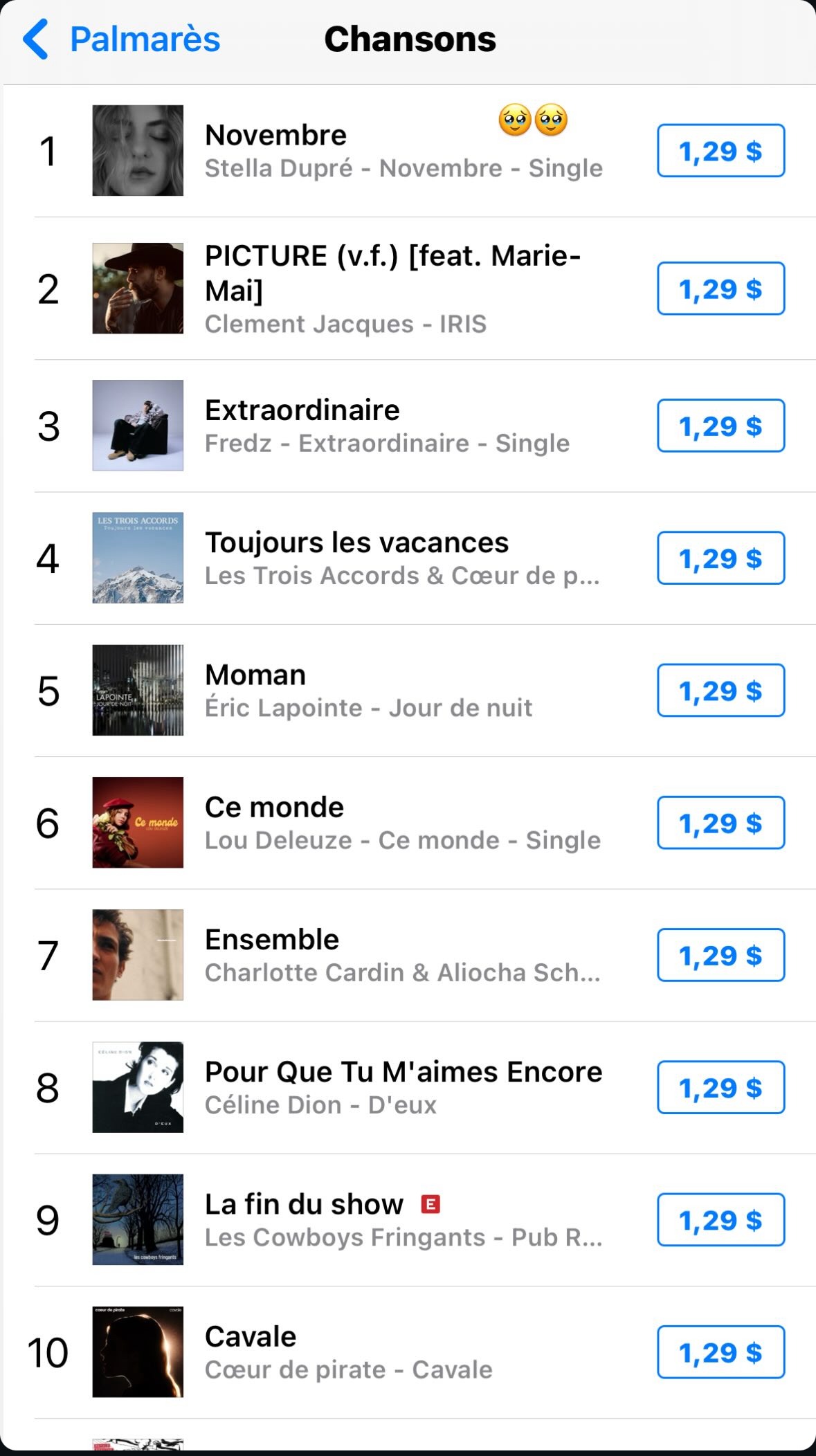Viewport: 816px width, 1456px height.
Task: Buy Novembre for 1,29 $
Action: pyautogui.click(x=720, y=151)
